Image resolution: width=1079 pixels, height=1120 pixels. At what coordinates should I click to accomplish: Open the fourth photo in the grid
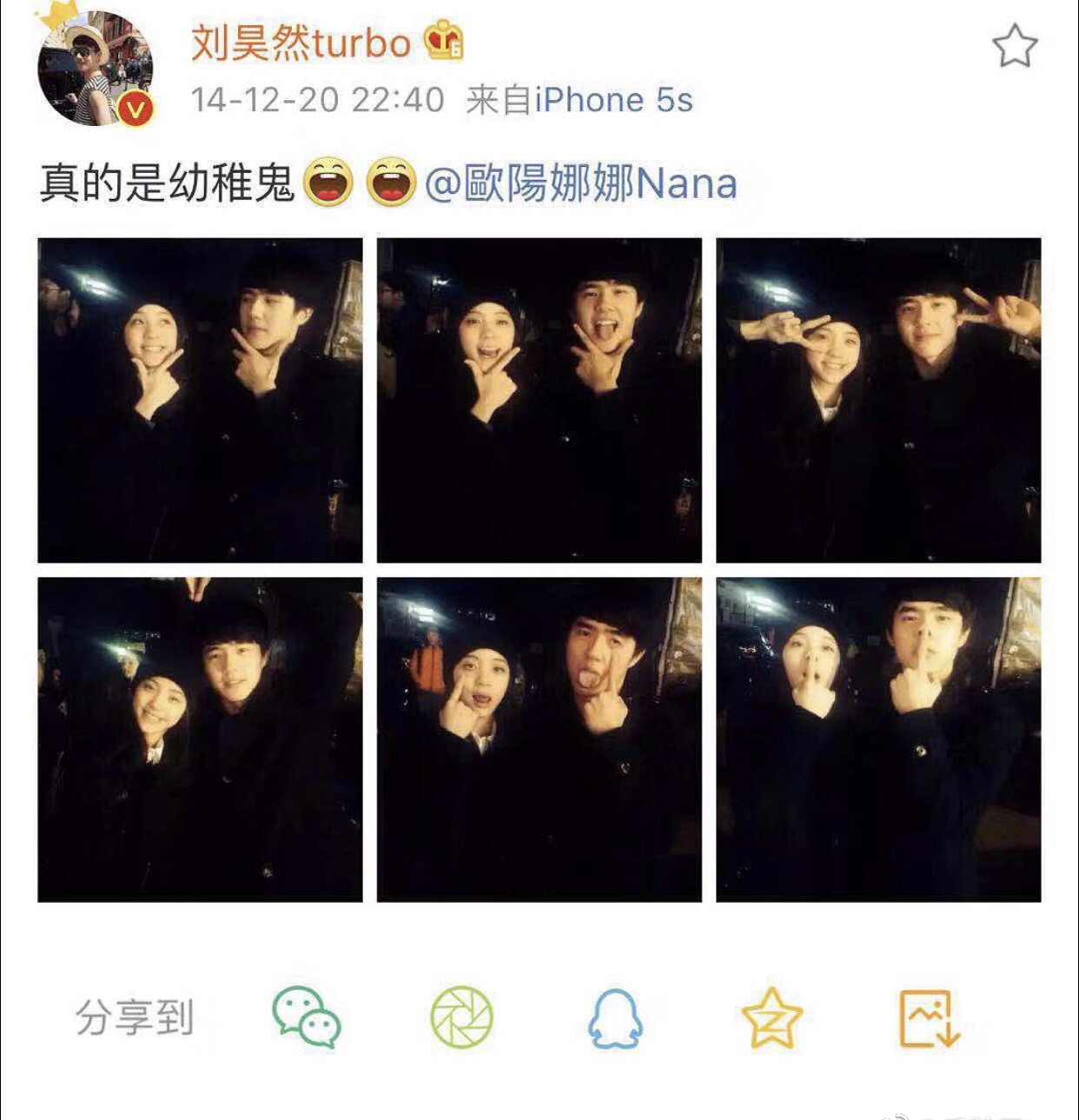click(200, 739)
